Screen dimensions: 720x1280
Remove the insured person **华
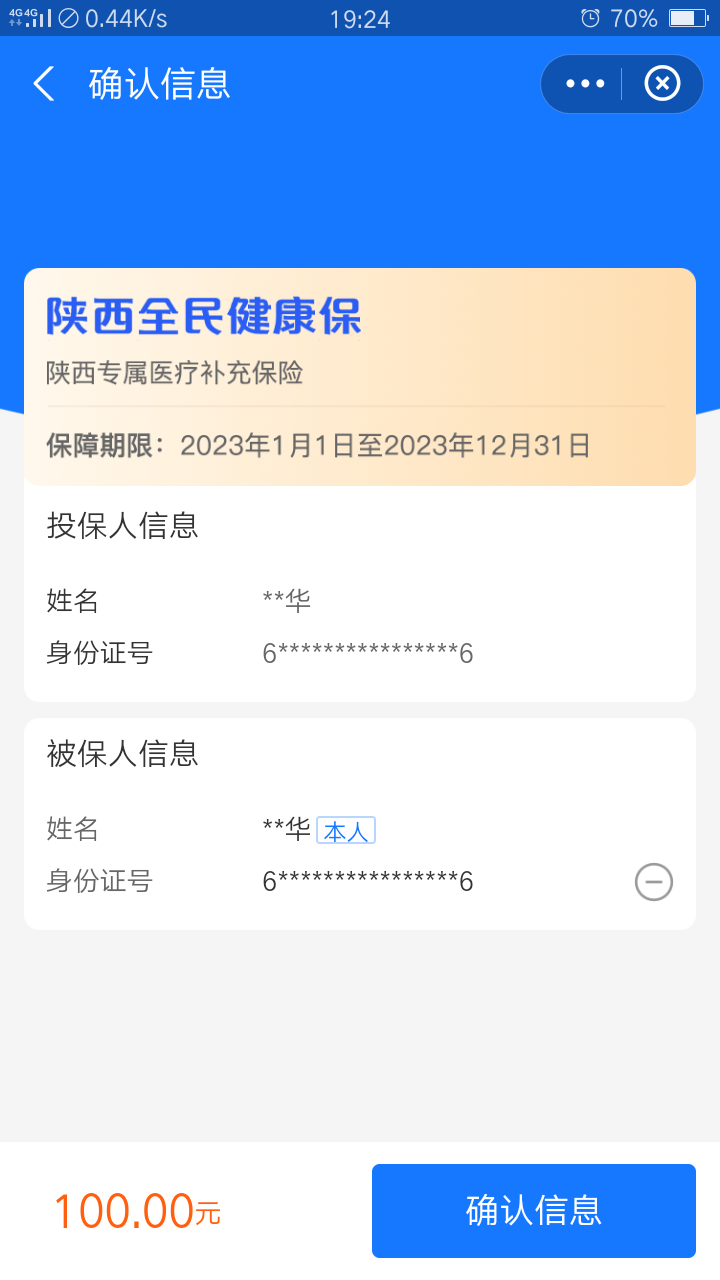pyautogui.click(x=653, y=882)
